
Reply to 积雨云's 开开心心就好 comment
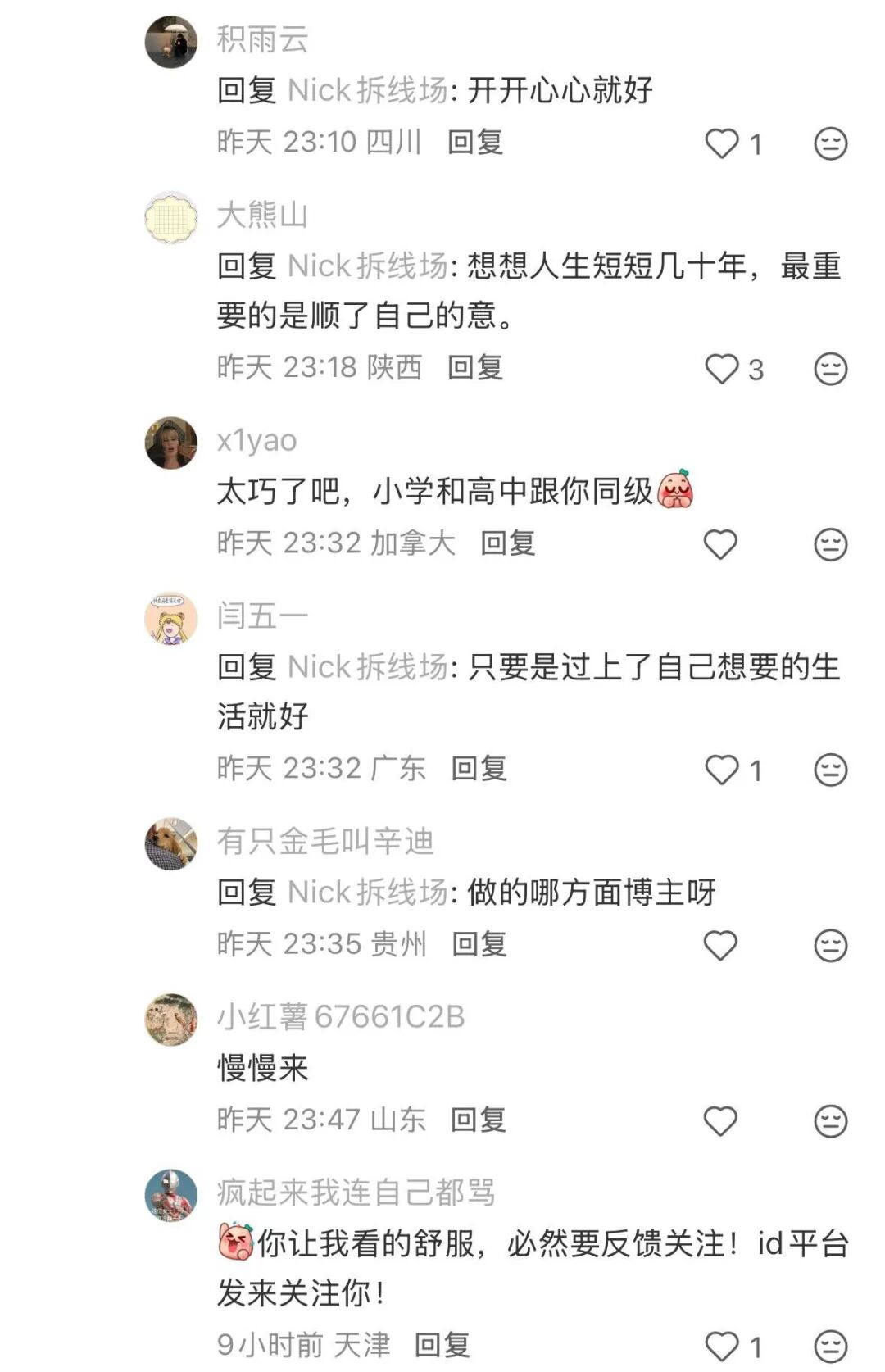(475, 143)
